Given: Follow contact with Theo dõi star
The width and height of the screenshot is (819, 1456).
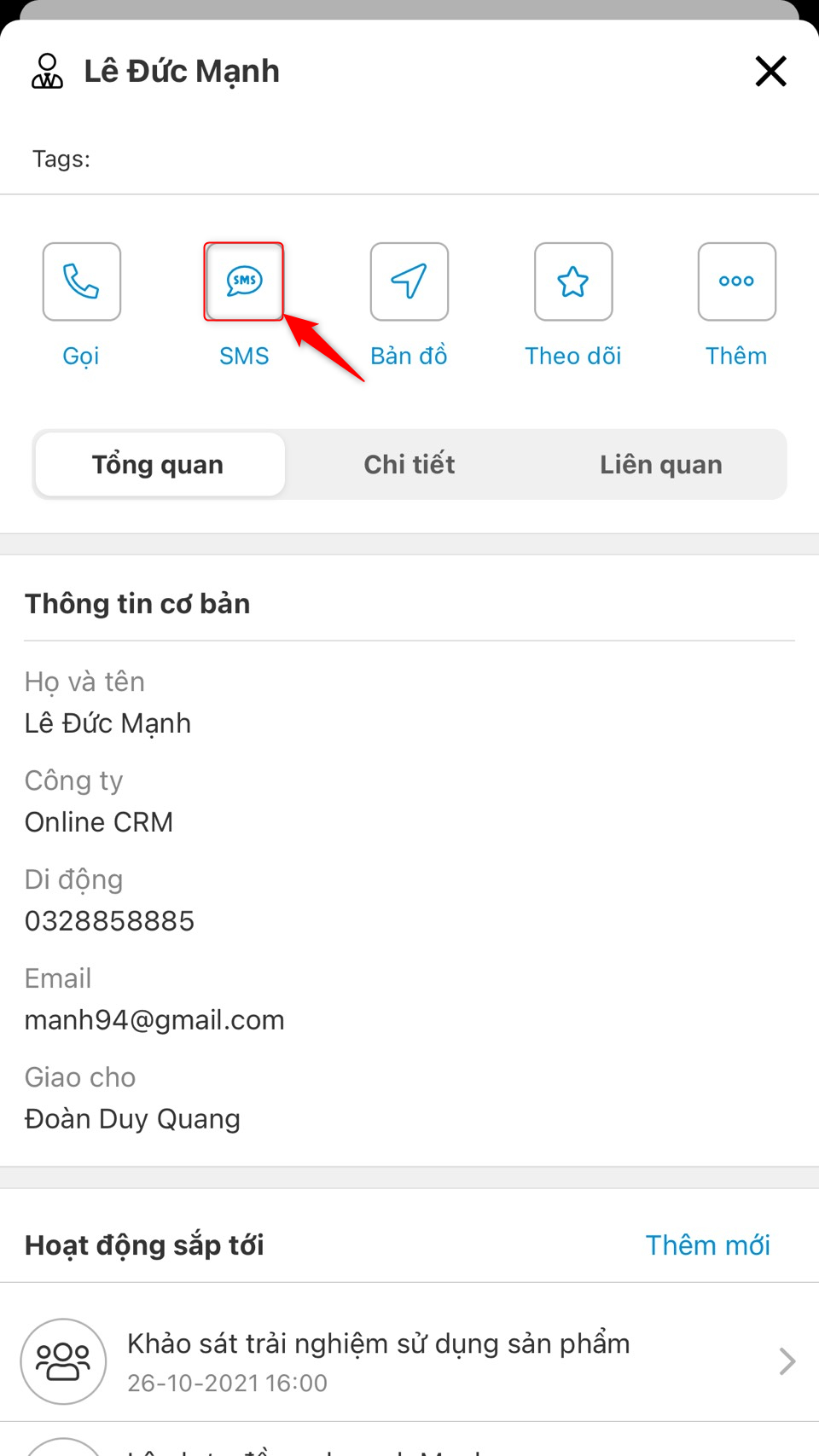Looking at the screenshot, I should tap(572, 282).
